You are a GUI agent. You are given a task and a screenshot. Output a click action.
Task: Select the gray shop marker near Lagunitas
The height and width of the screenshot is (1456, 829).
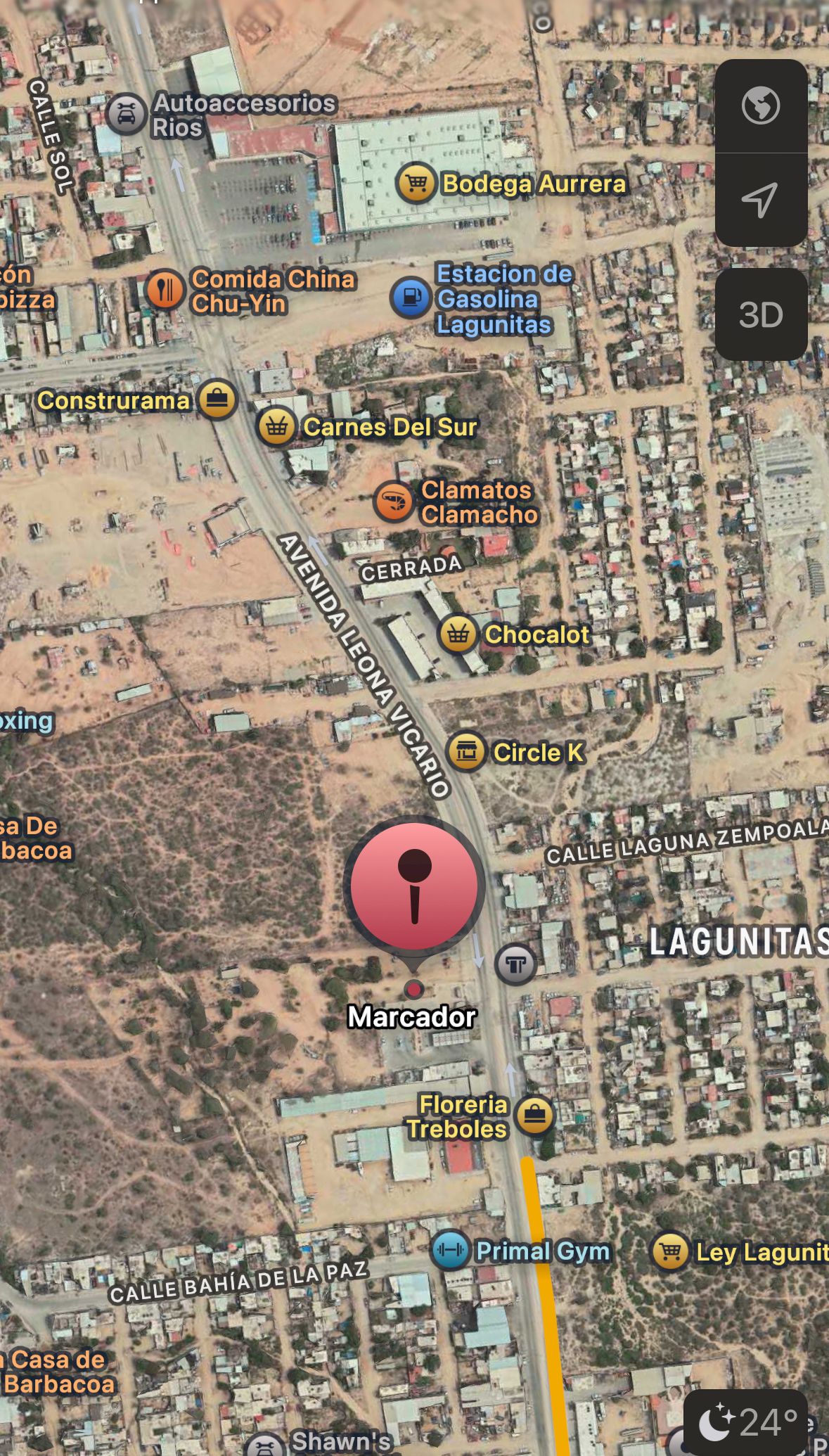pyautogui.click(x=515, y=964)
